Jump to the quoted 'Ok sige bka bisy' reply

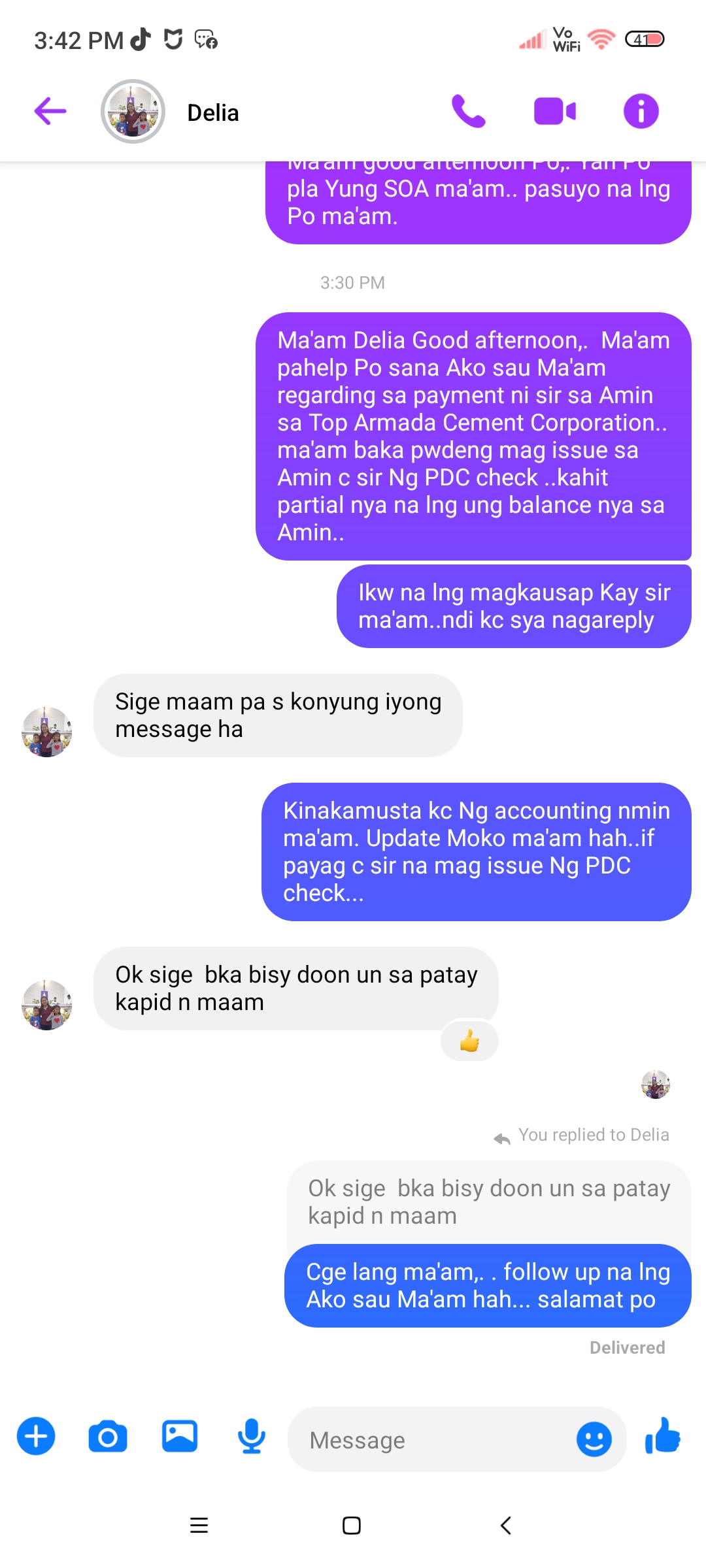tap(489, 1201)
